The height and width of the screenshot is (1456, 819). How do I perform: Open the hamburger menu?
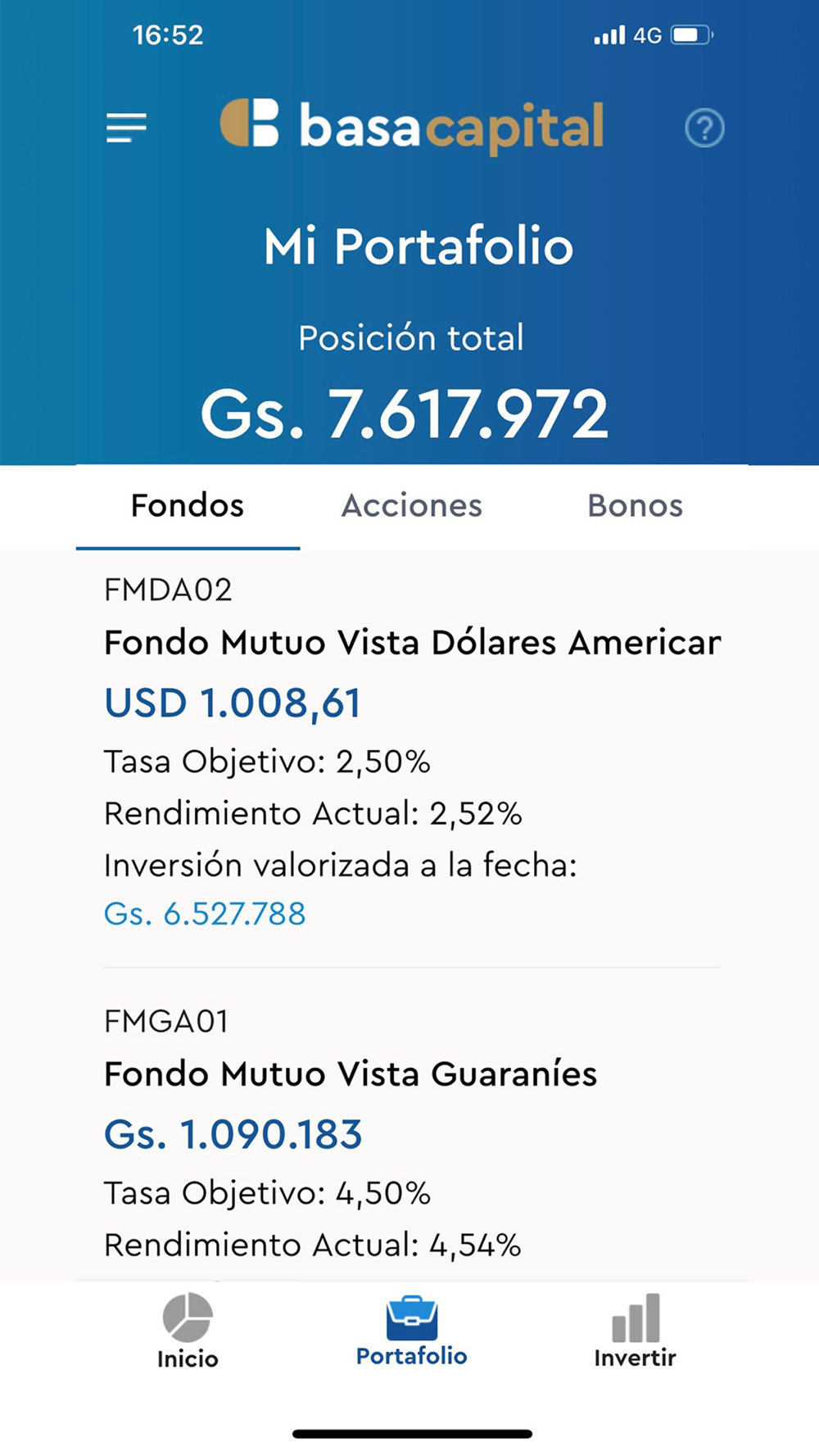click(x=126, y=128)
